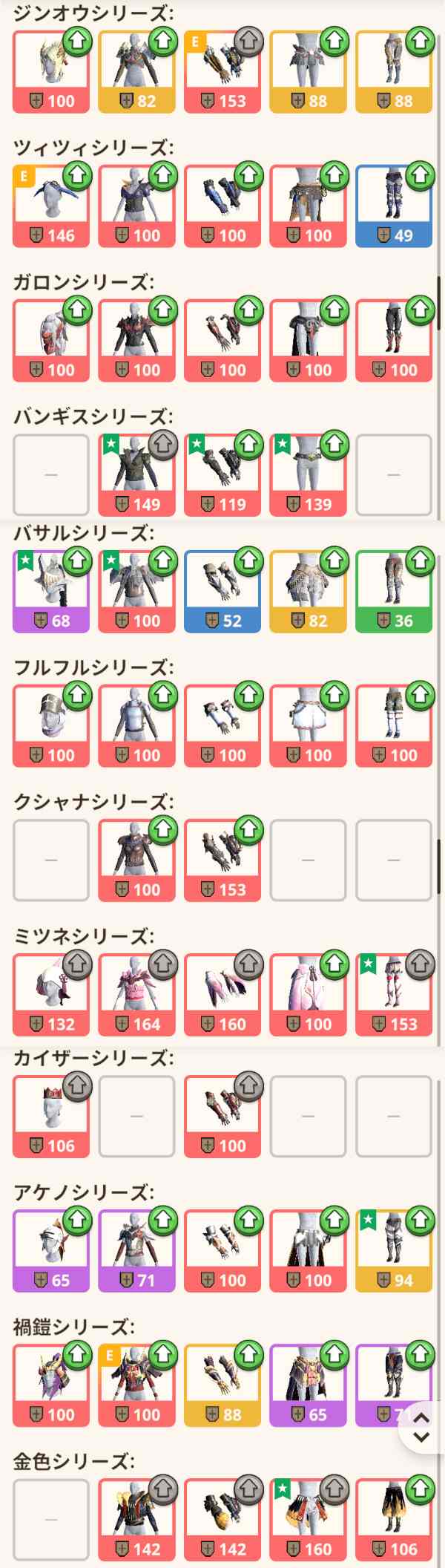Image resolution: width=445 pixels, height=1568 pixels.
Task: Open the バサル series leg armor showing 36
Action: [393, 592]
